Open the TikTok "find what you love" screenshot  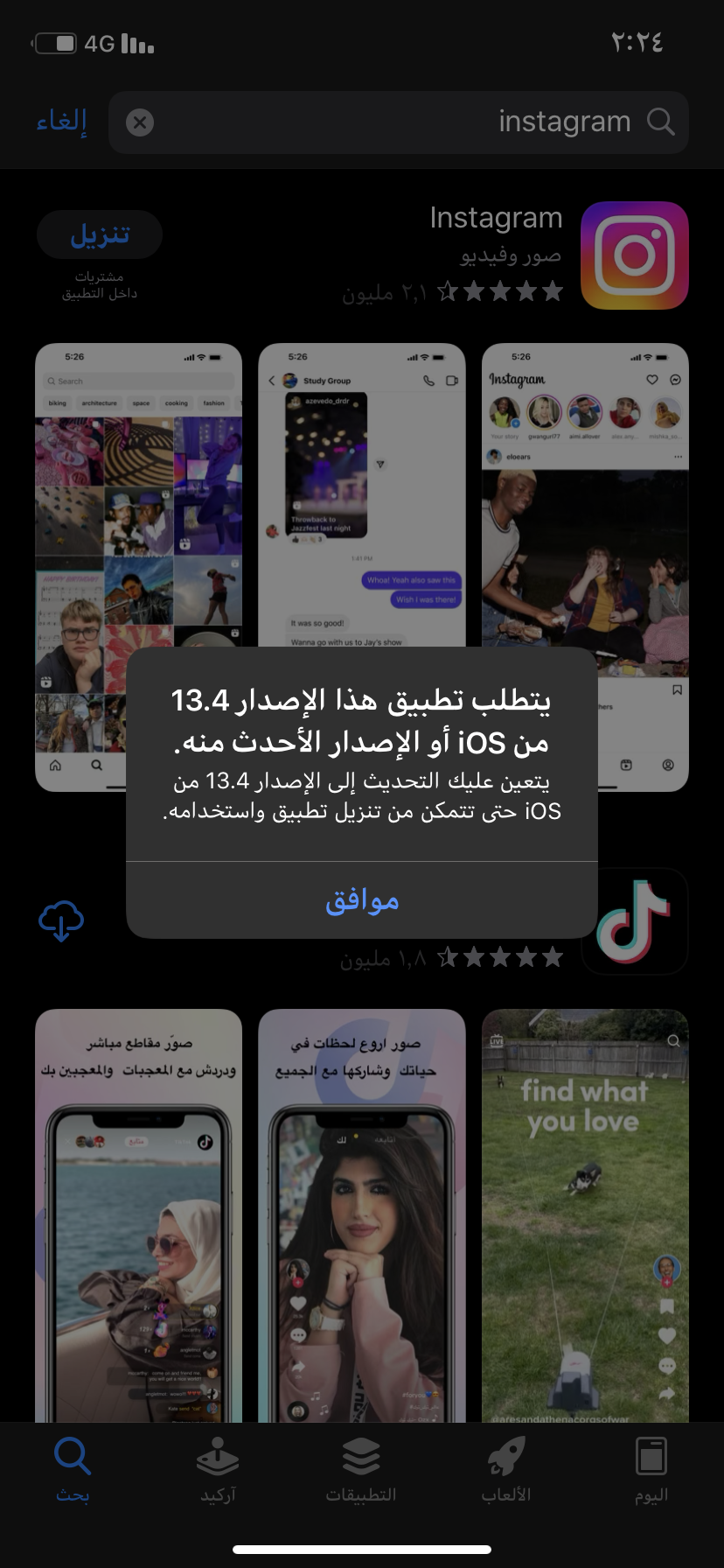[x=585, y=1216]
